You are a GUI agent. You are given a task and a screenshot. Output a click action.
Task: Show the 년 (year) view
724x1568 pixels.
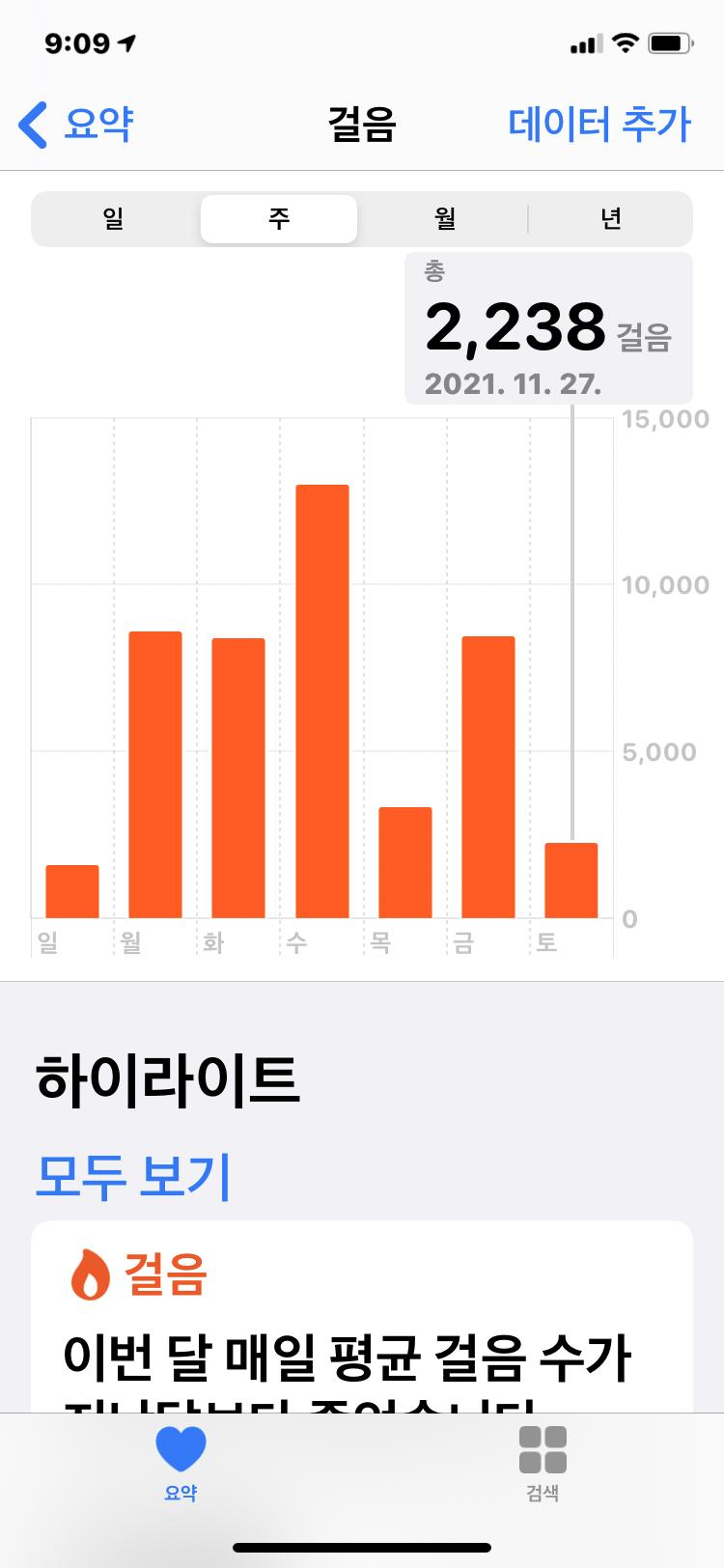click(x=610, y=219)
